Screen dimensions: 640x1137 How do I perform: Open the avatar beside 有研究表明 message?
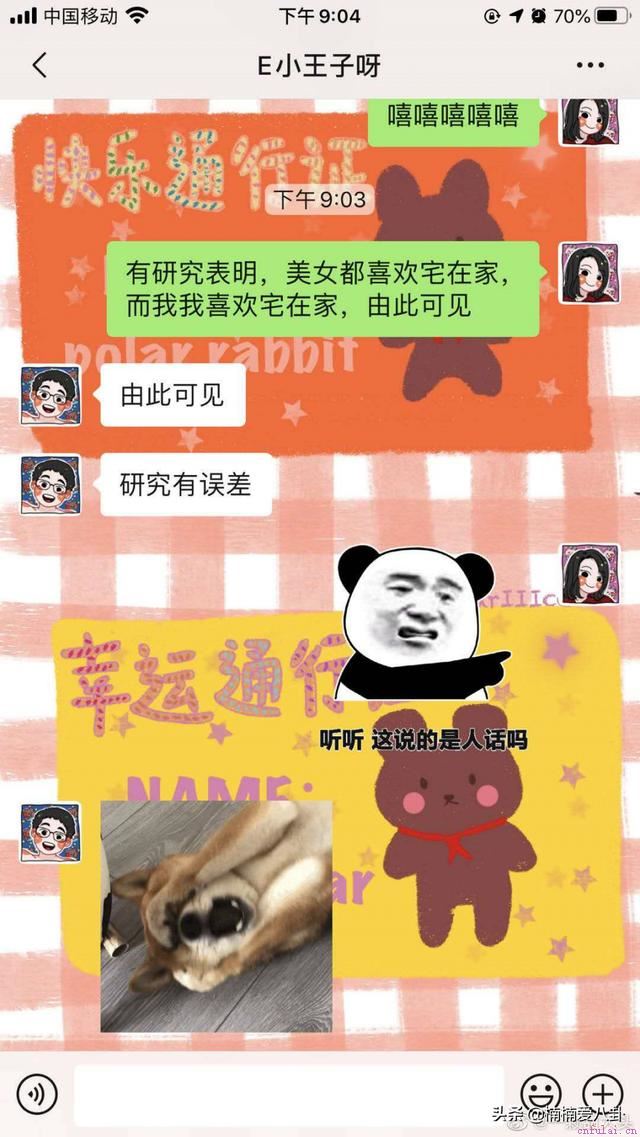(588, 272)
